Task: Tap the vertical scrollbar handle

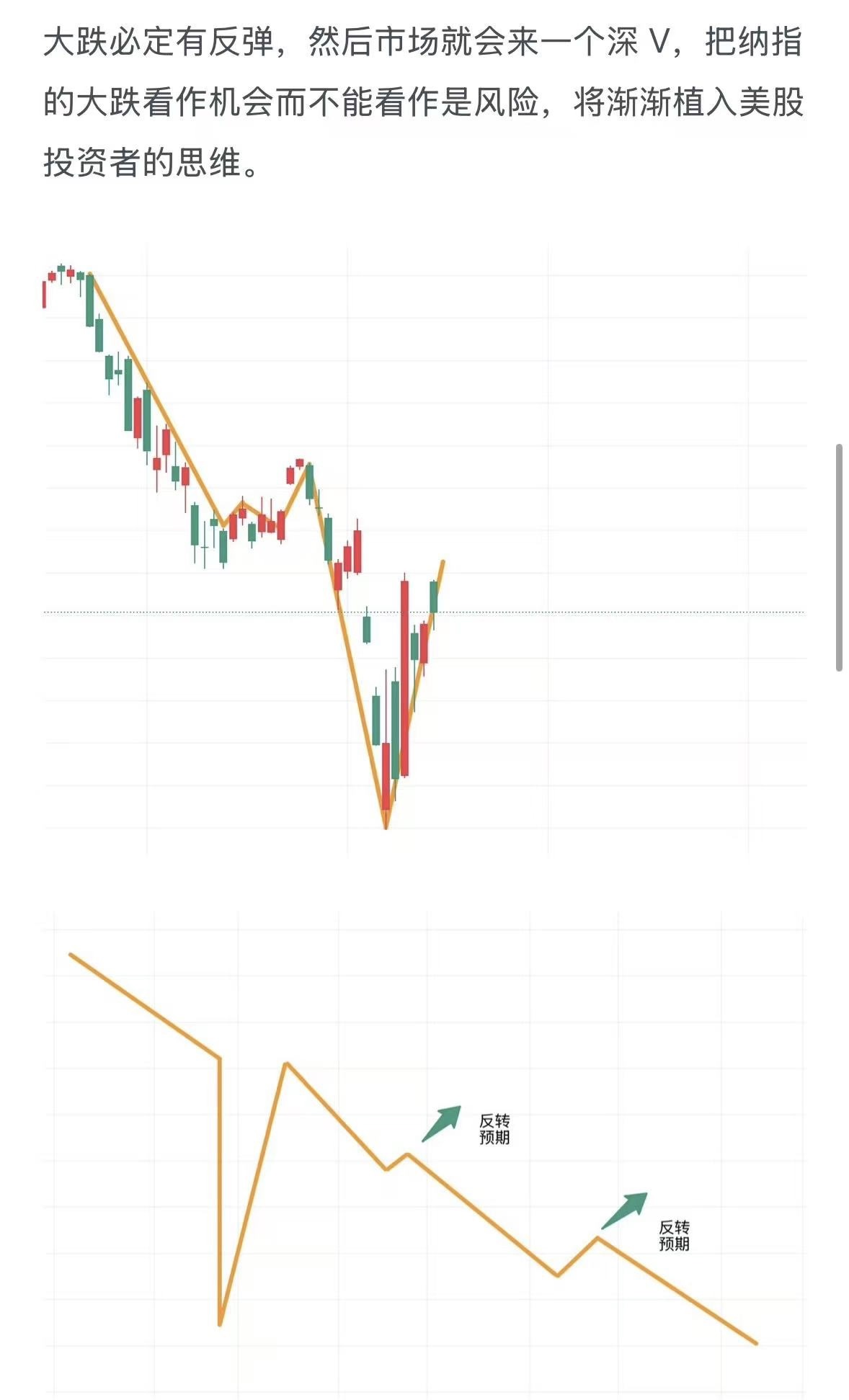Action: 839,558
